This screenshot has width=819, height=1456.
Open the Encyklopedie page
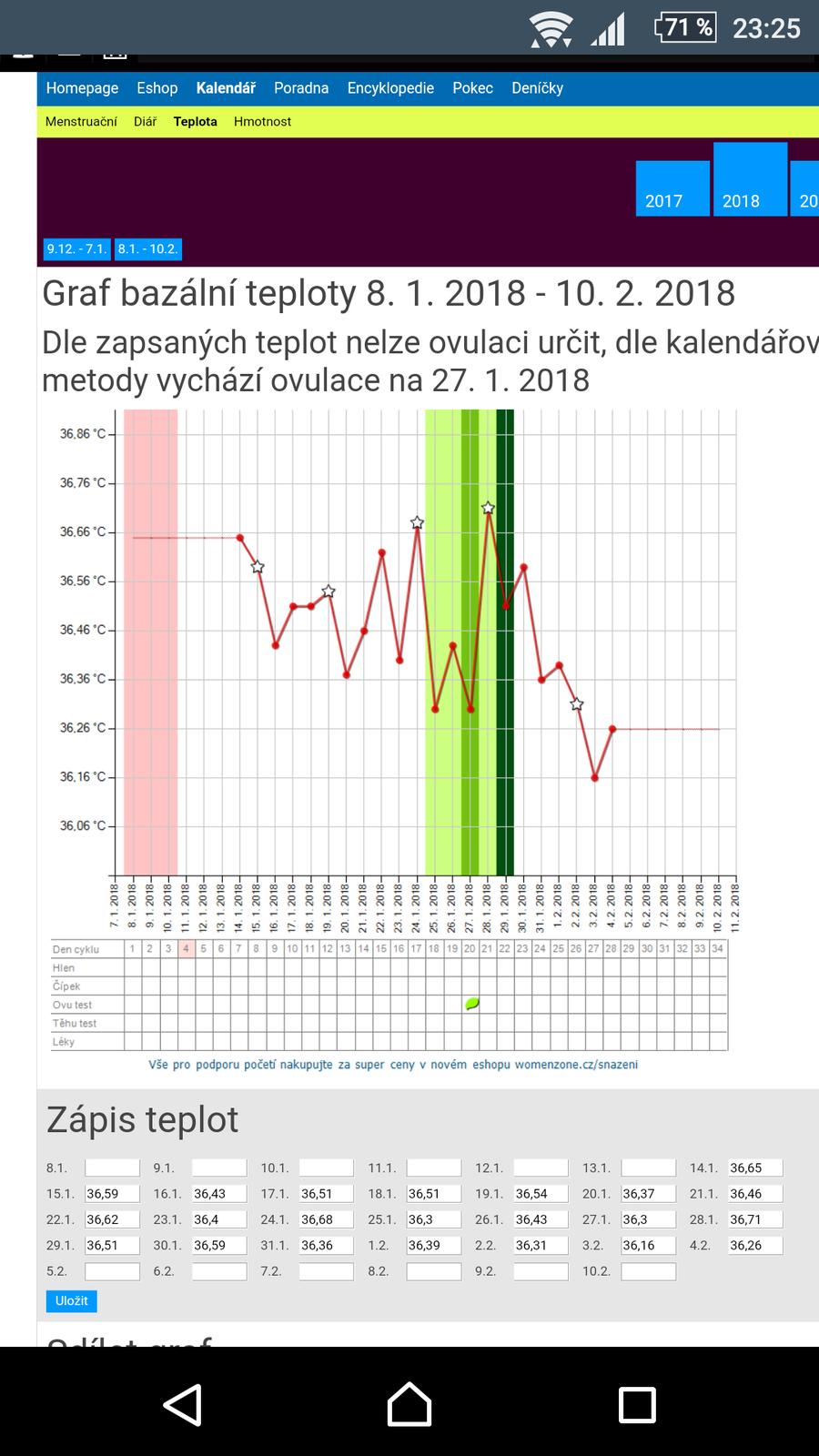[x=390, y=88]
